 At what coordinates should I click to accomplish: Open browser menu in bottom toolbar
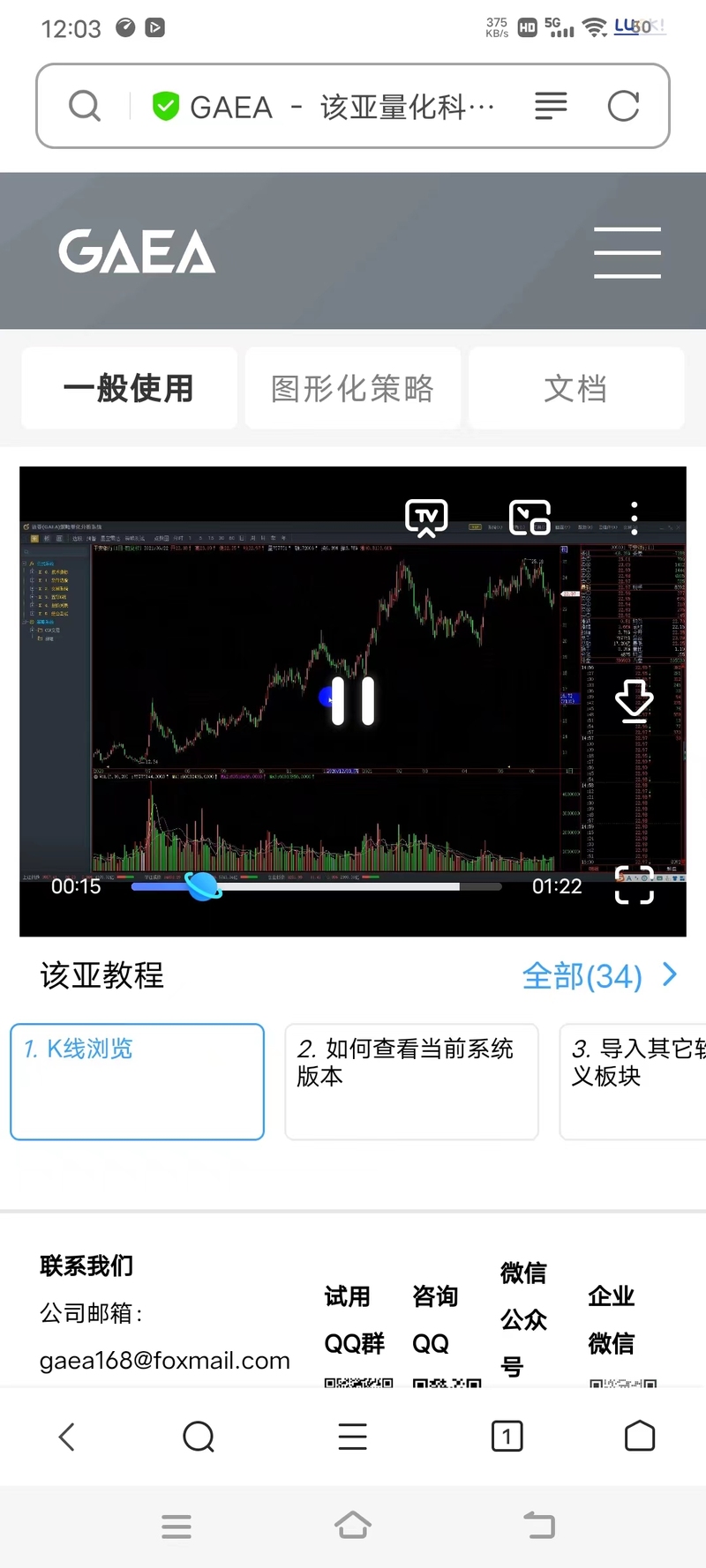tap(352, 1437)
